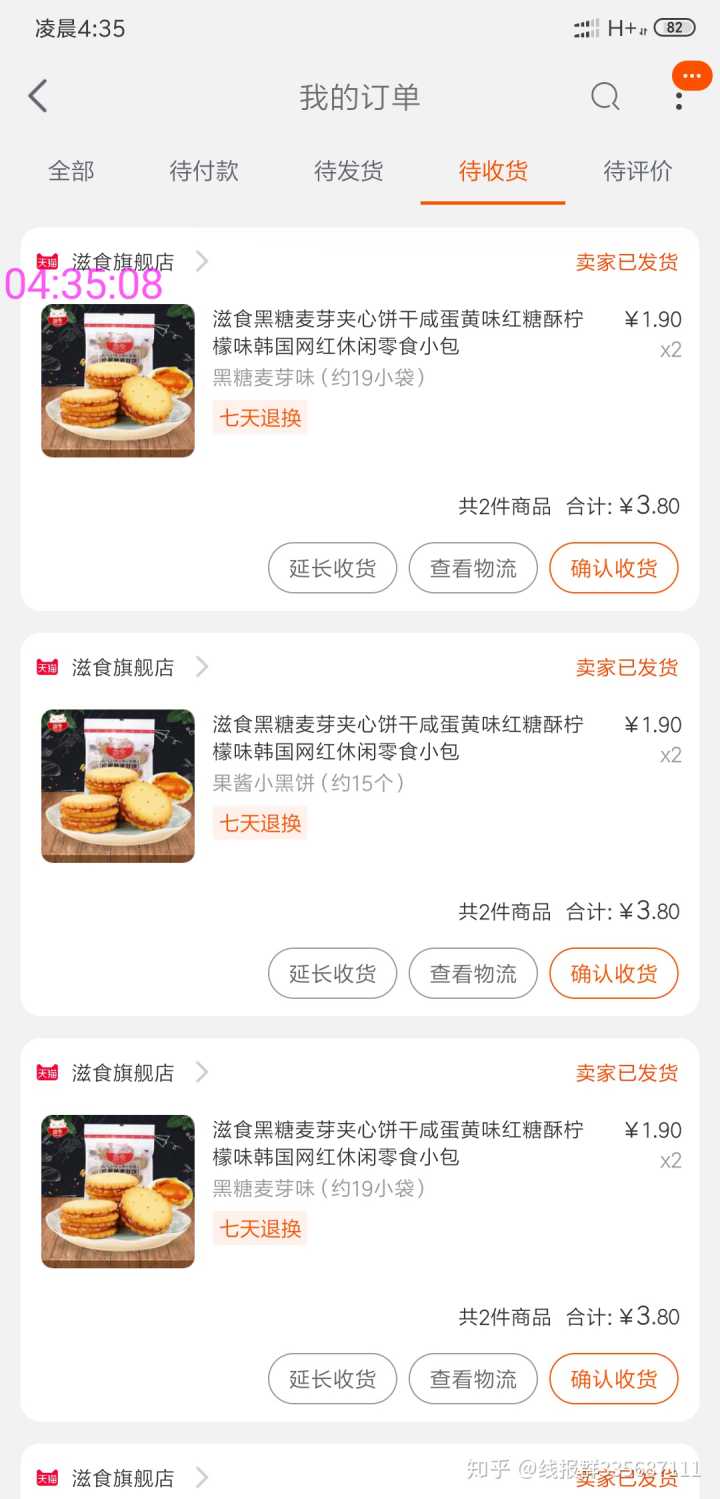Switch to the 待评价 tab
This screenshot has height=1499, width=720.
(x=638, y=171)
